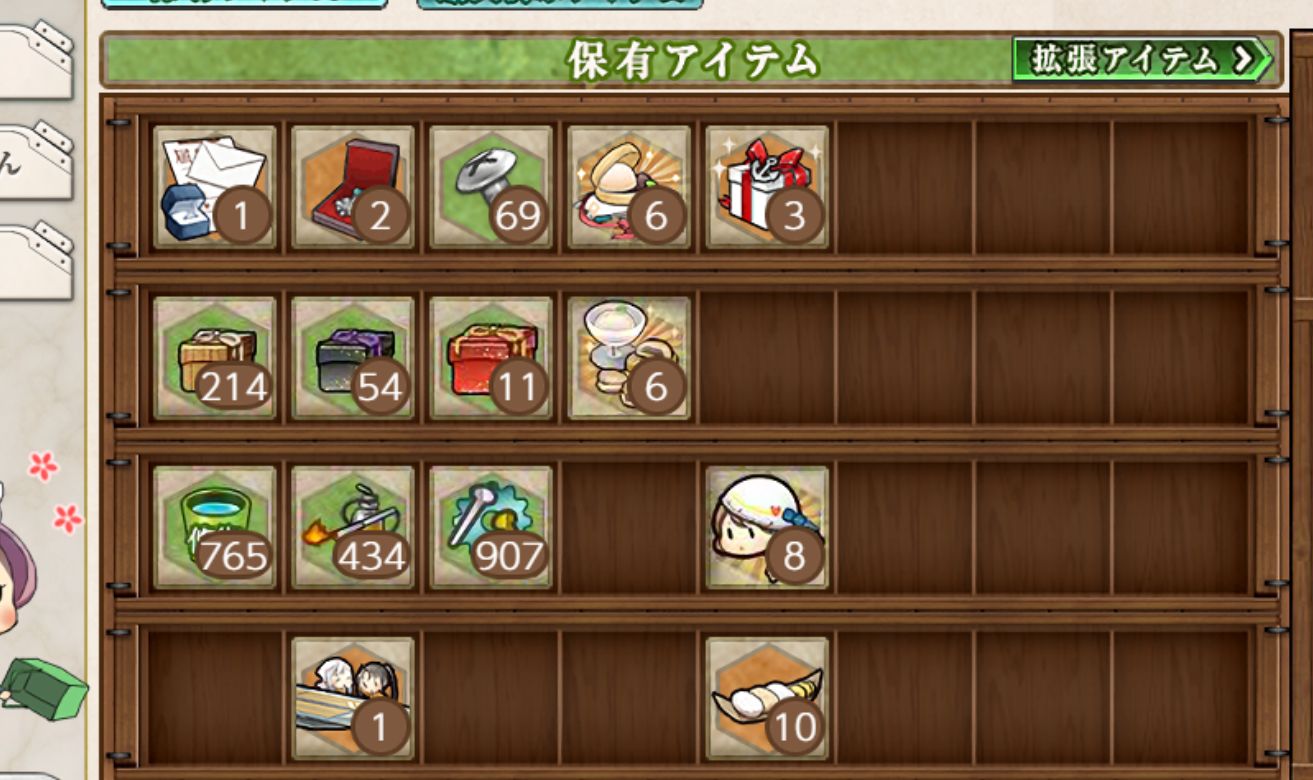
Task: Open the large red furniture box with 11
Action: tap(490, 357)
